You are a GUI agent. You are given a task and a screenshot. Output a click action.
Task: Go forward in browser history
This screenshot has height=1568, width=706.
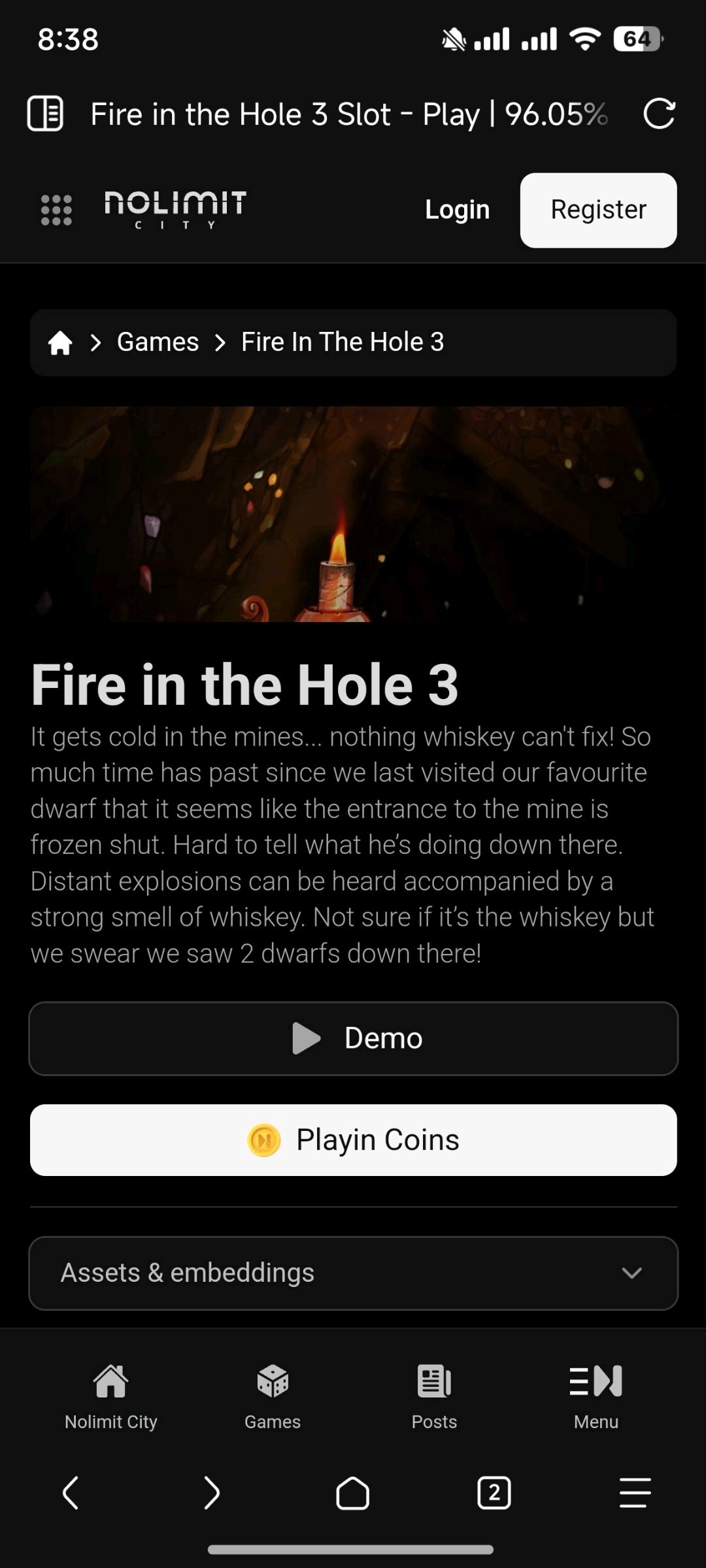point(211,1493)
